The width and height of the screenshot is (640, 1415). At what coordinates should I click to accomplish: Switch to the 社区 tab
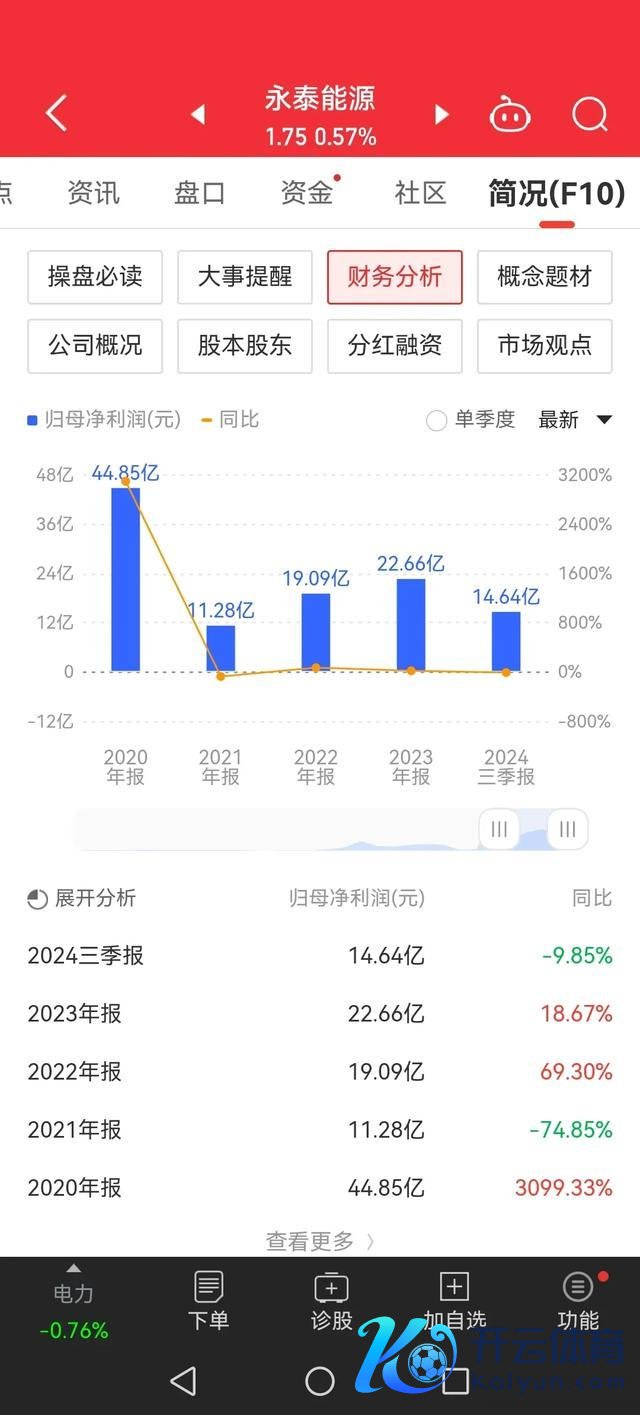coord(420,192)
